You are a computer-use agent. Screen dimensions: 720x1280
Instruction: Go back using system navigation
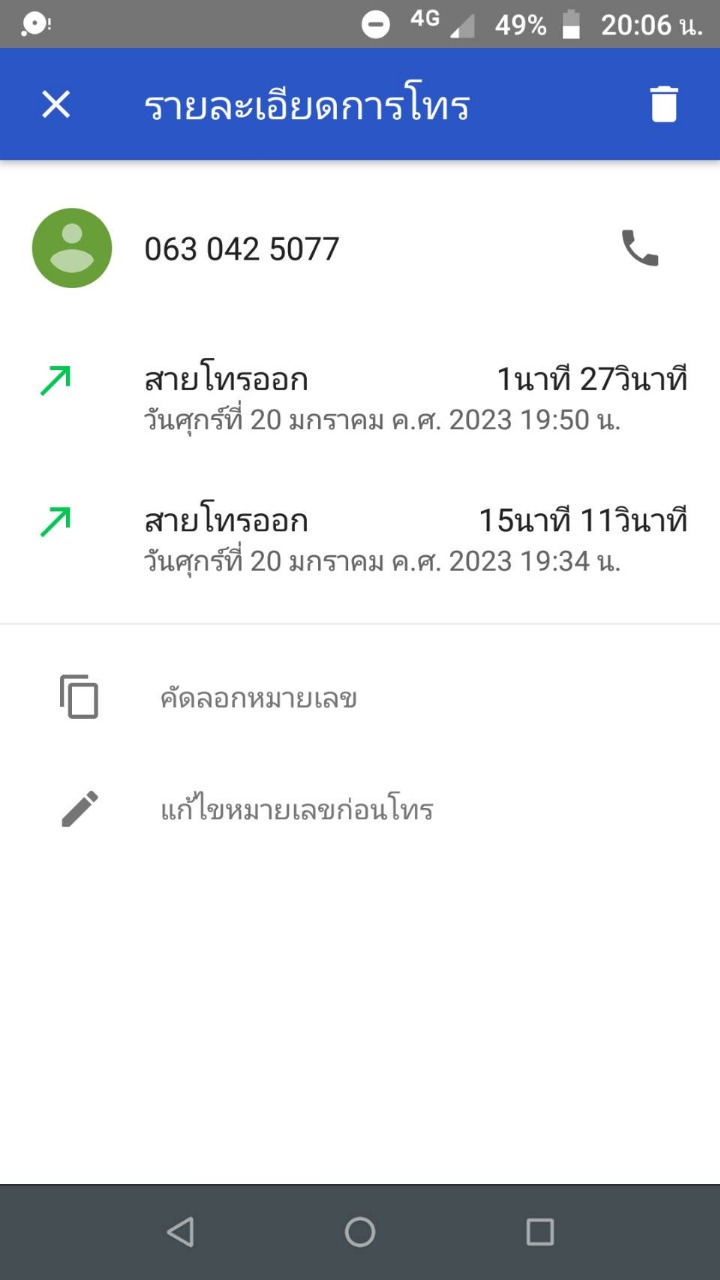(x=180, y=1232)
